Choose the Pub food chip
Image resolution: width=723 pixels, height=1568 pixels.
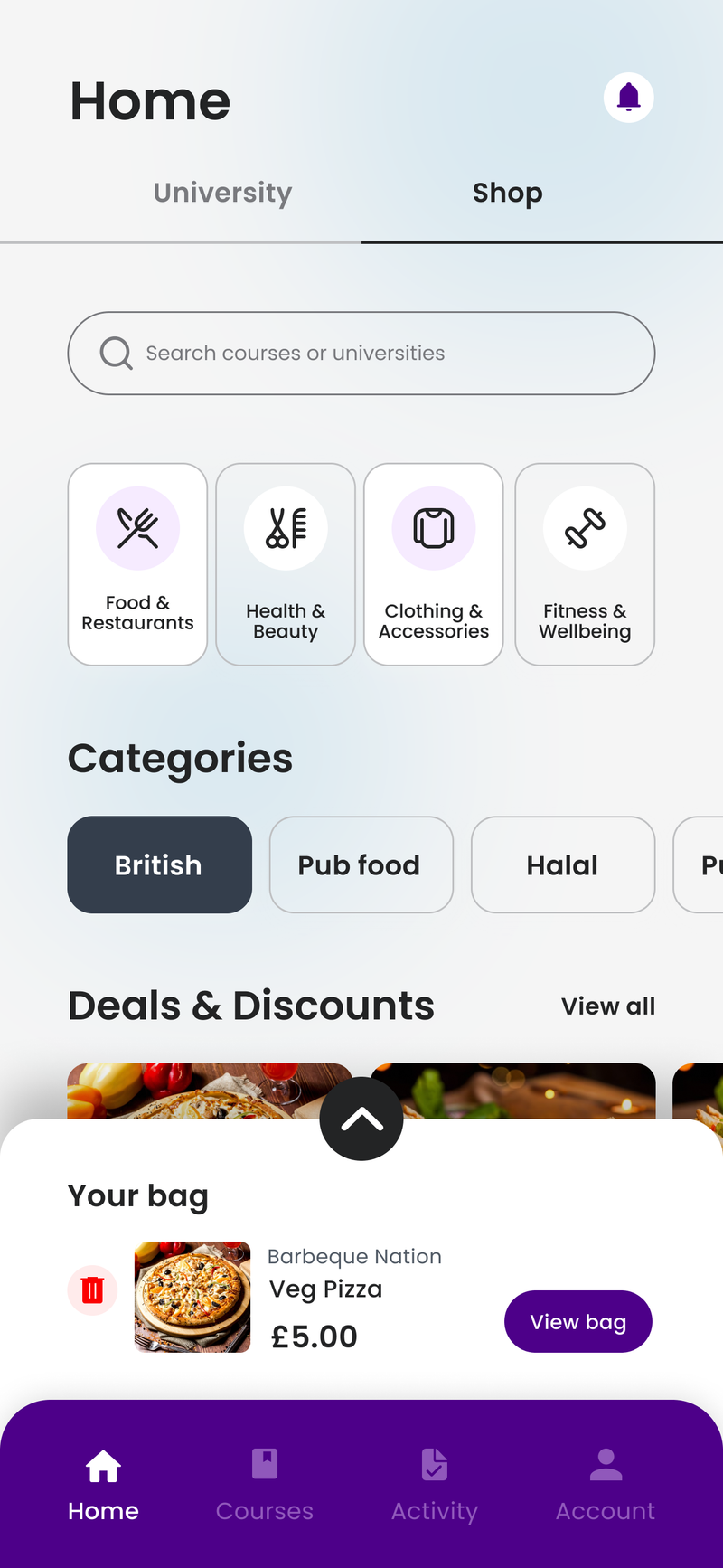click(x=361, y=864)
